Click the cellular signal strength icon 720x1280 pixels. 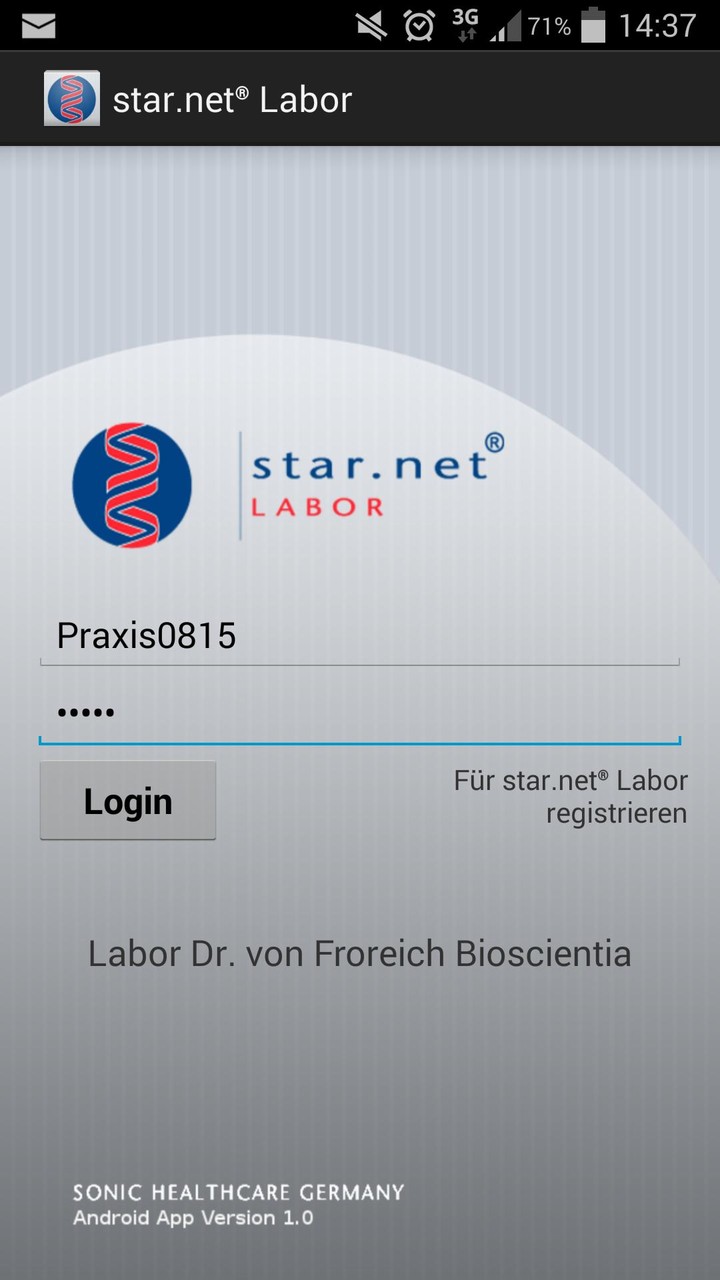[x=505, y=25]
